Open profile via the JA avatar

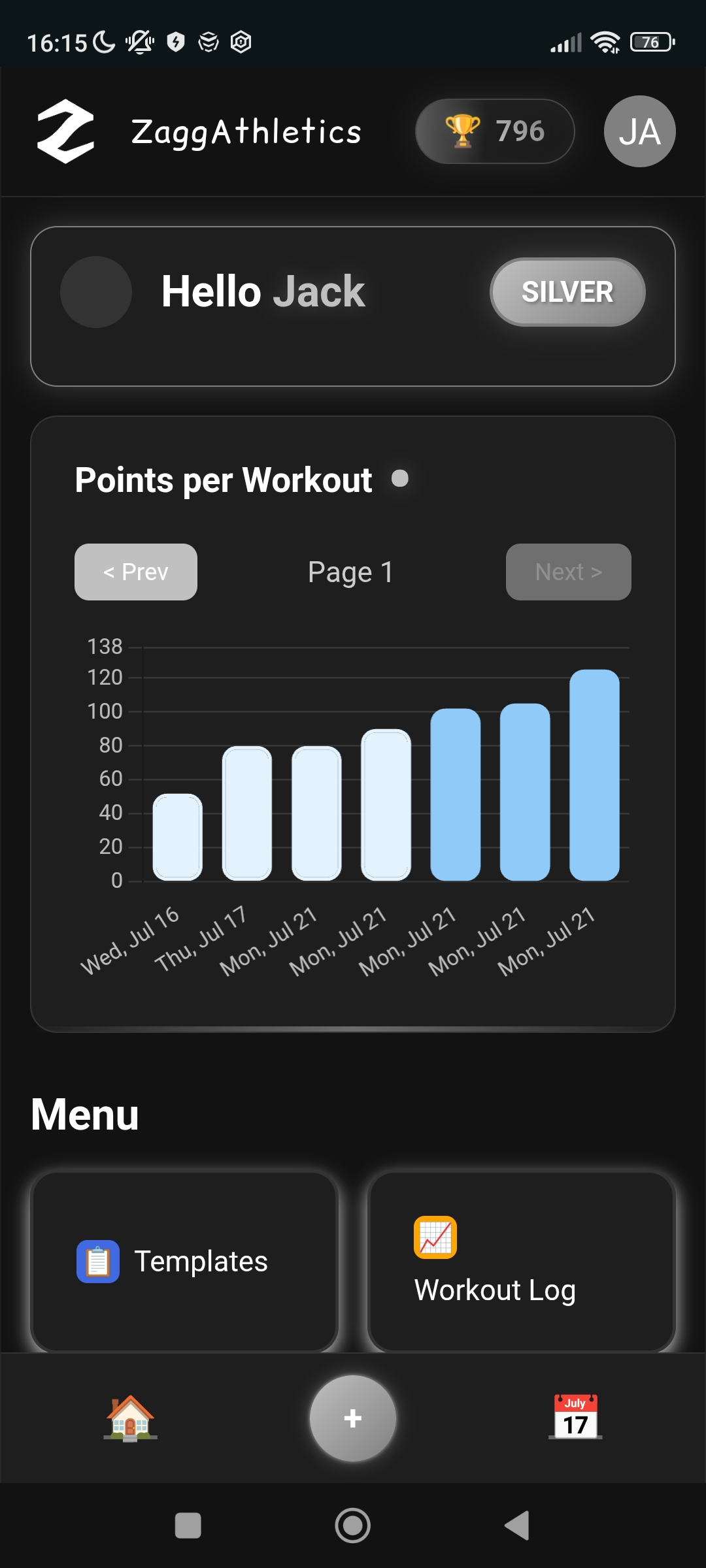[x=639, y=130]
